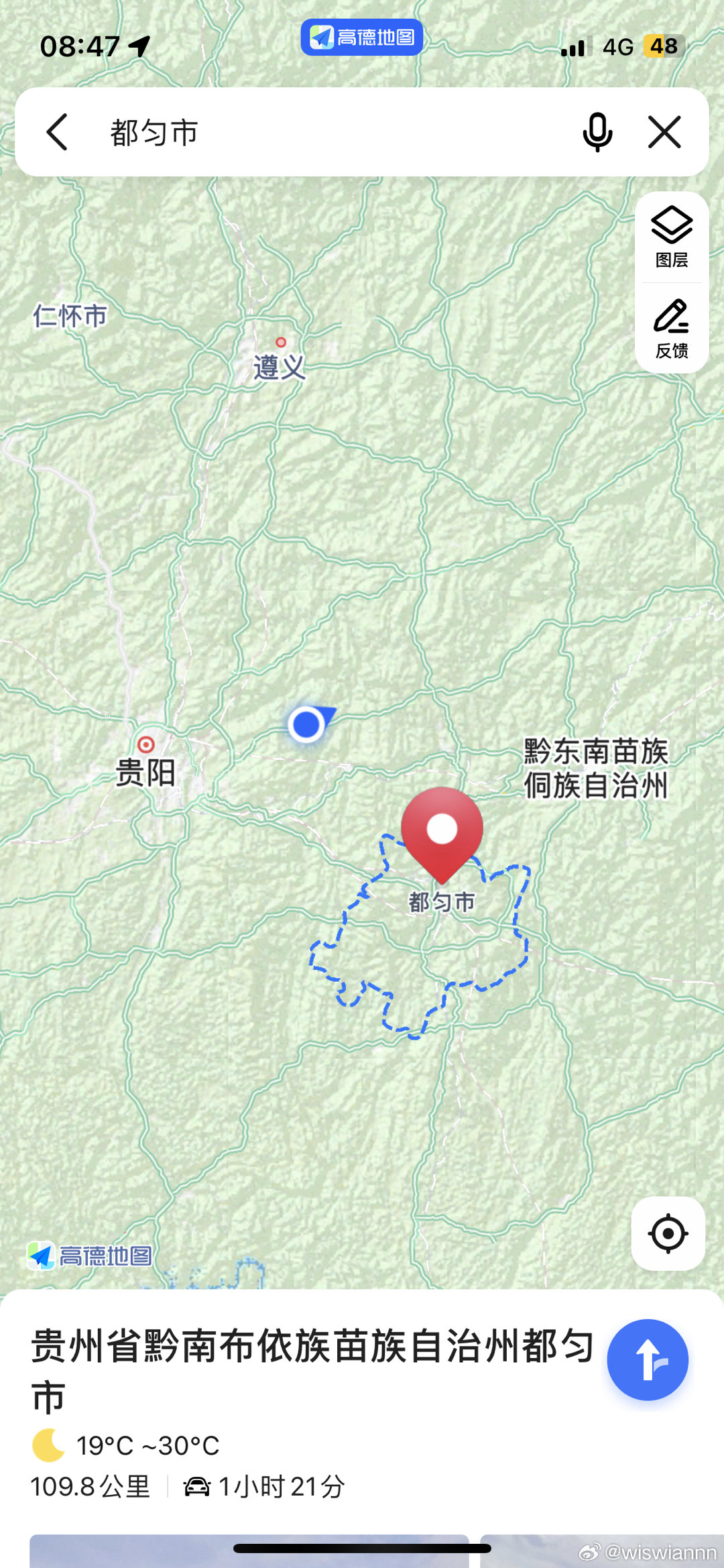Clear the search with the X icon
This screenshot has height=1568, width=724.
pos(664,131)
